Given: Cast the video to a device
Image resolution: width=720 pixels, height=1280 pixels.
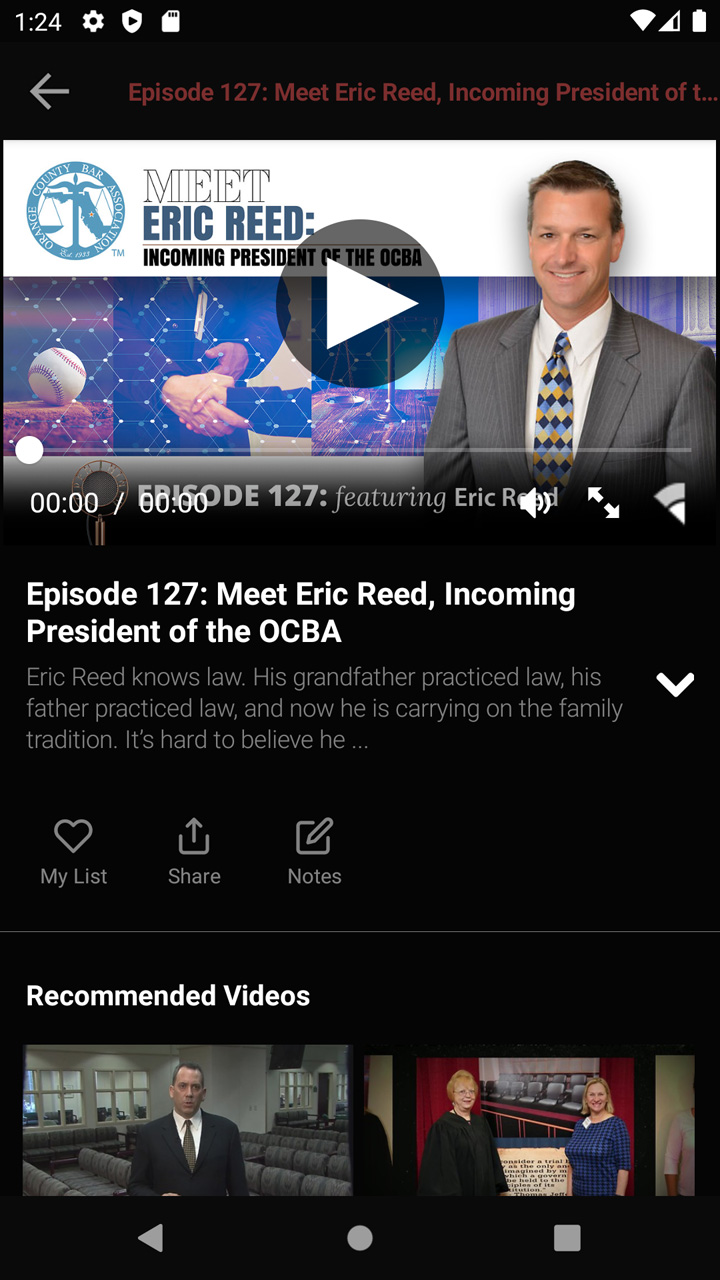Looking at the screenshot, I should coord(671,503).
